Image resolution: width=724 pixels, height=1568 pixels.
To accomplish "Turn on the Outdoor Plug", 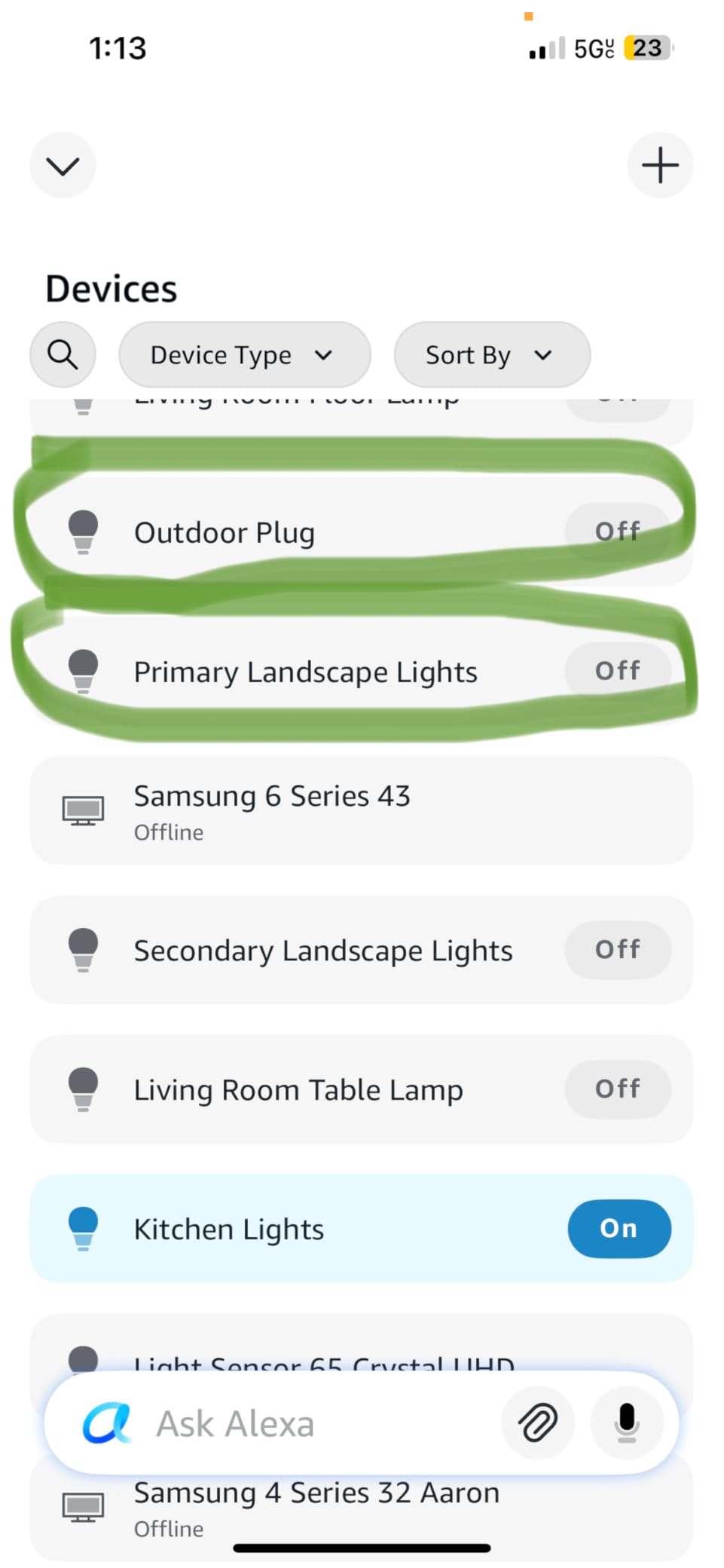I will click(x=617, y=531).
